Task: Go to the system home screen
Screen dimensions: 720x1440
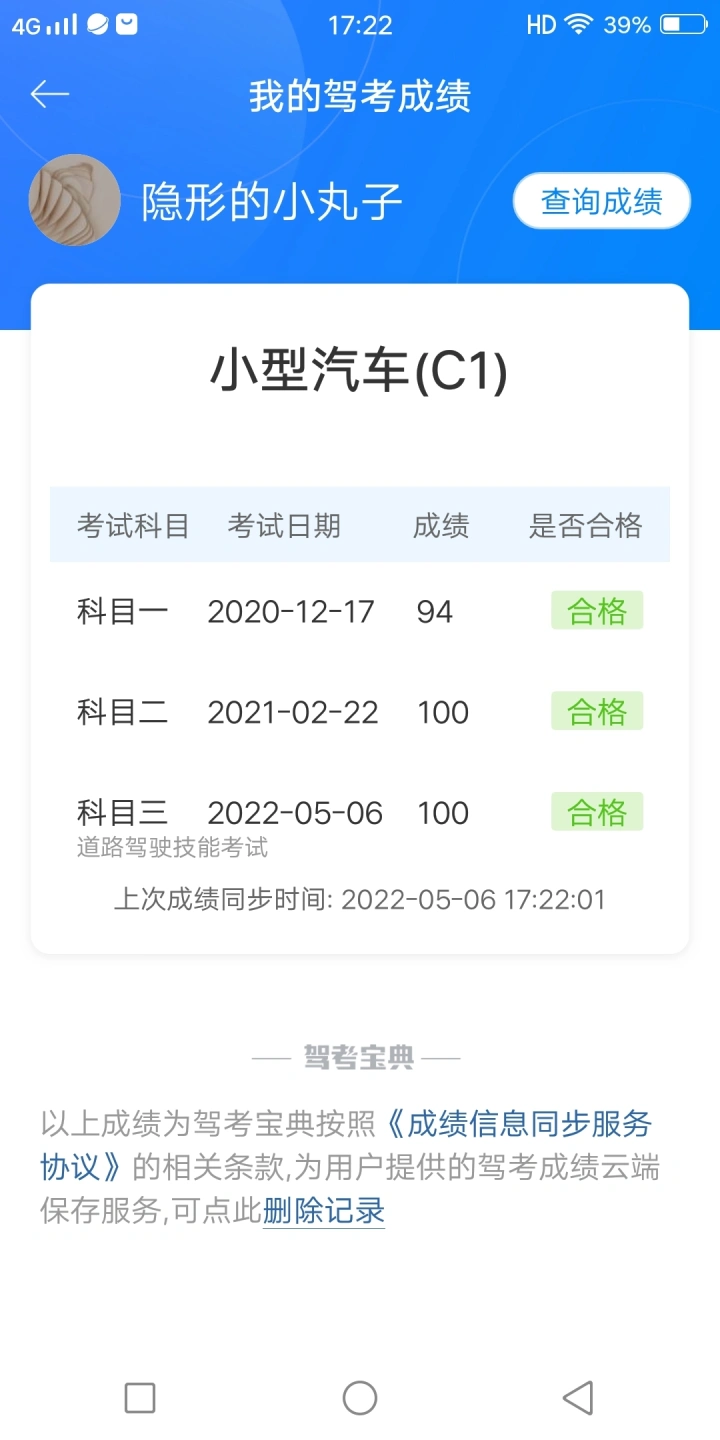Action: 360,1397
